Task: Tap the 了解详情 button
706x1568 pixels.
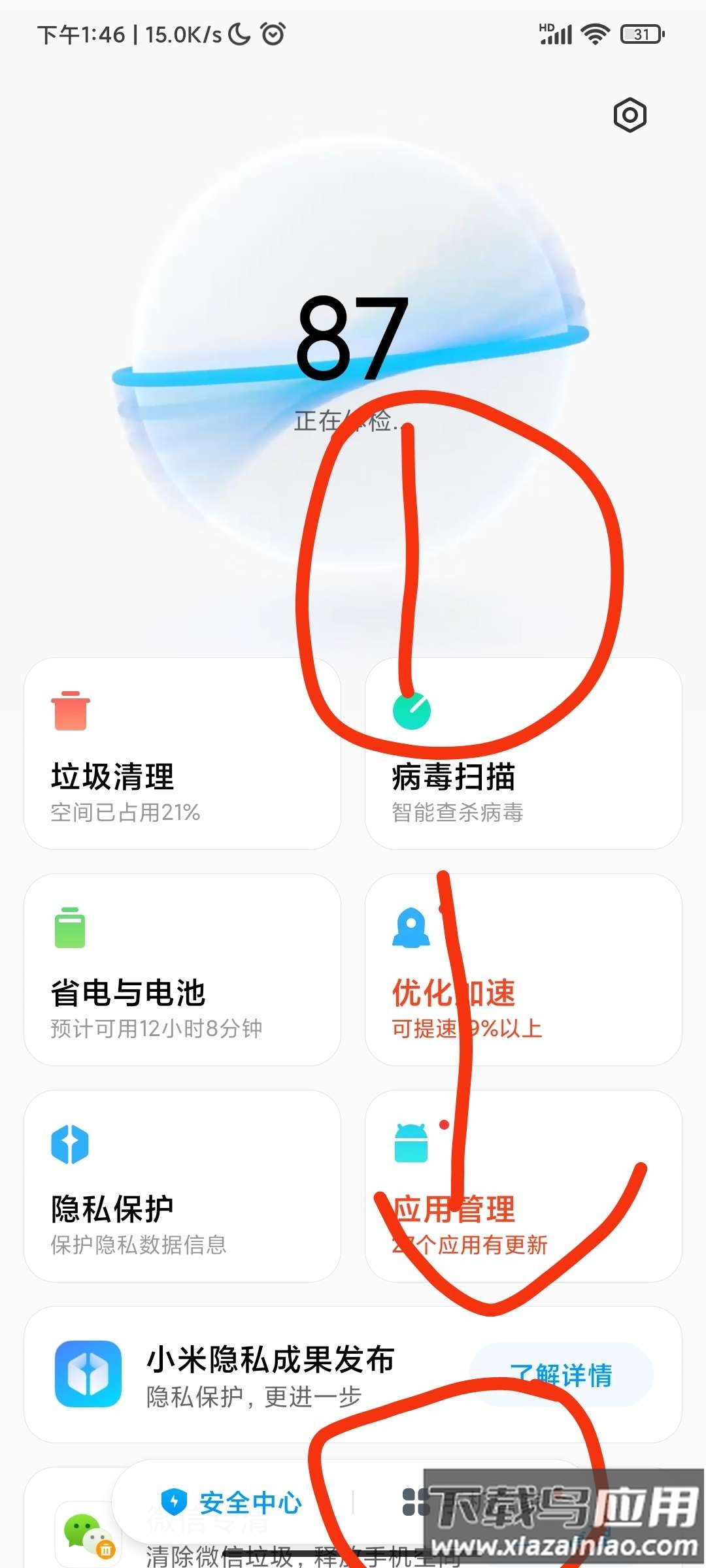Action: pos(561,1375)
